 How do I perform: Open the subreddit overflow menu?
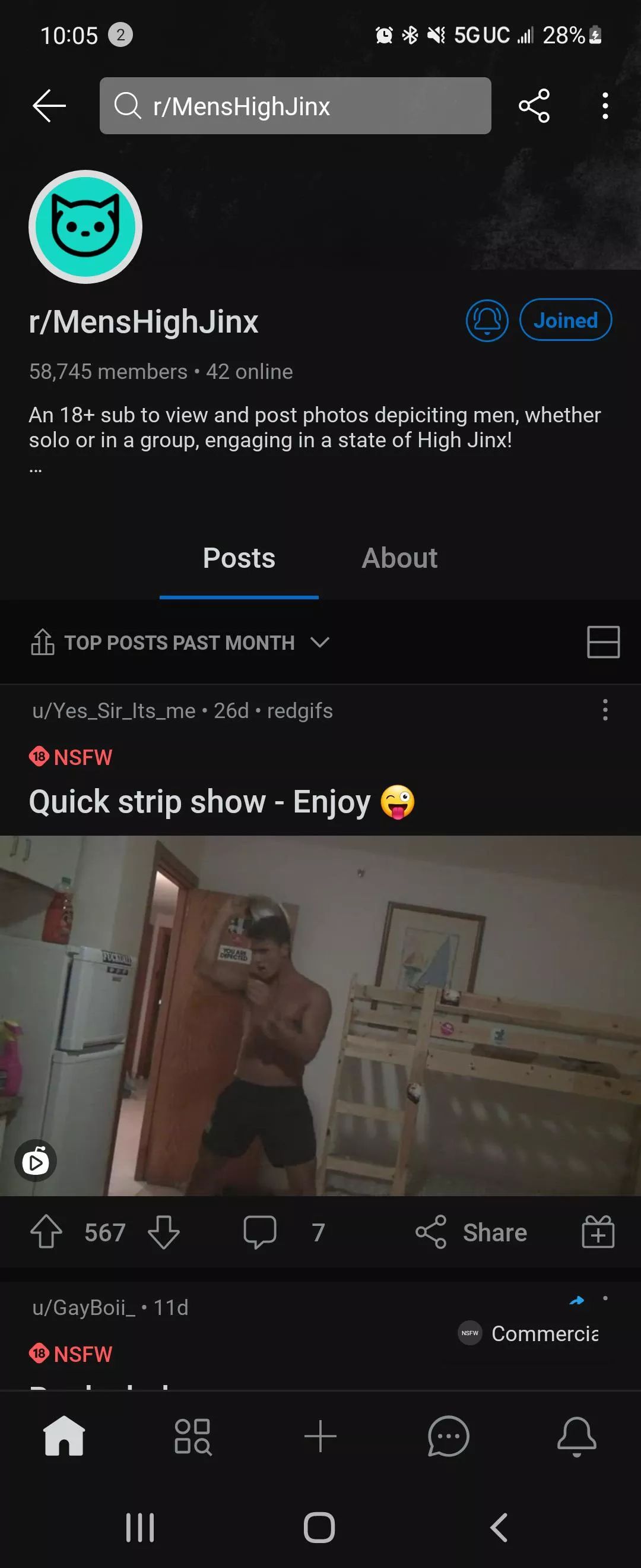click(x=605, y=106)
